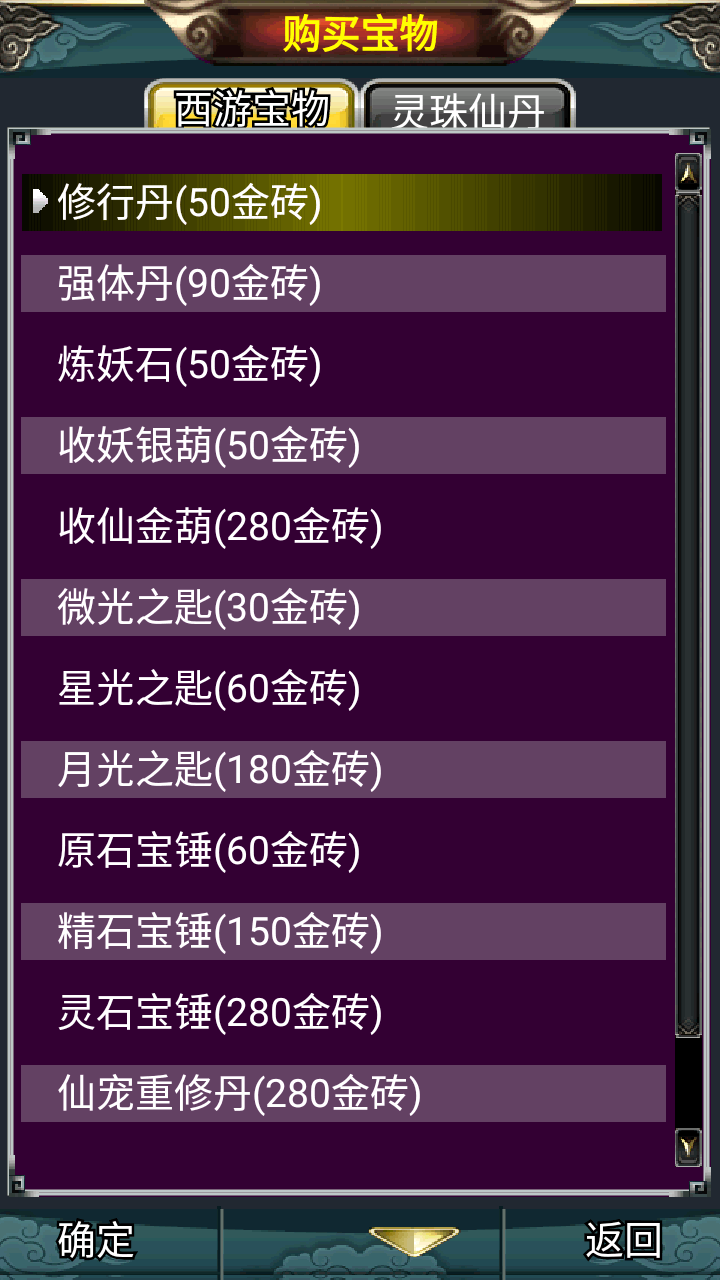
Task: Pick 原石宝锤 (60金砖)
Action: [342, 851]
